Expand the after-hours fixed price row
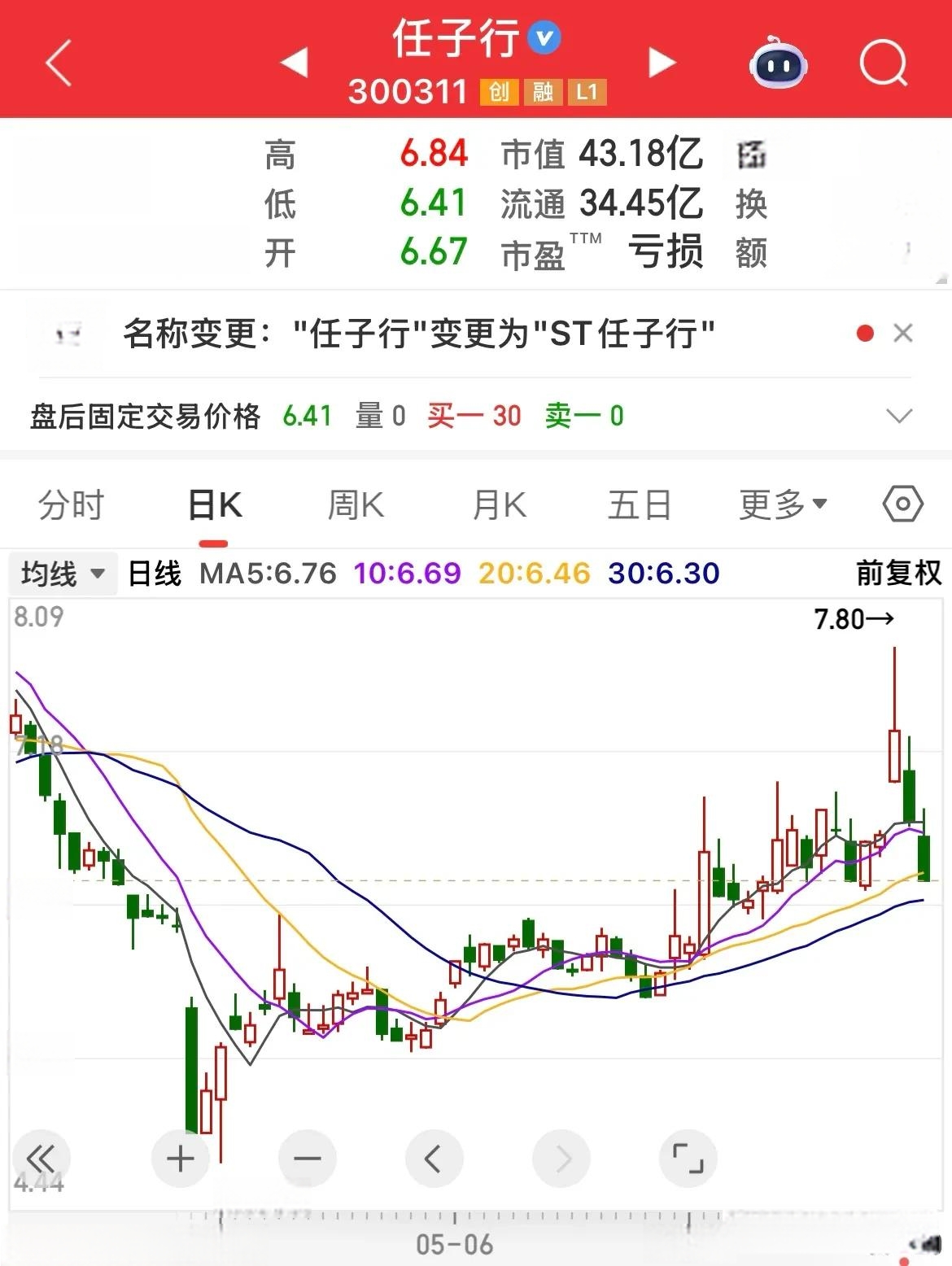 tap(898, 417)
